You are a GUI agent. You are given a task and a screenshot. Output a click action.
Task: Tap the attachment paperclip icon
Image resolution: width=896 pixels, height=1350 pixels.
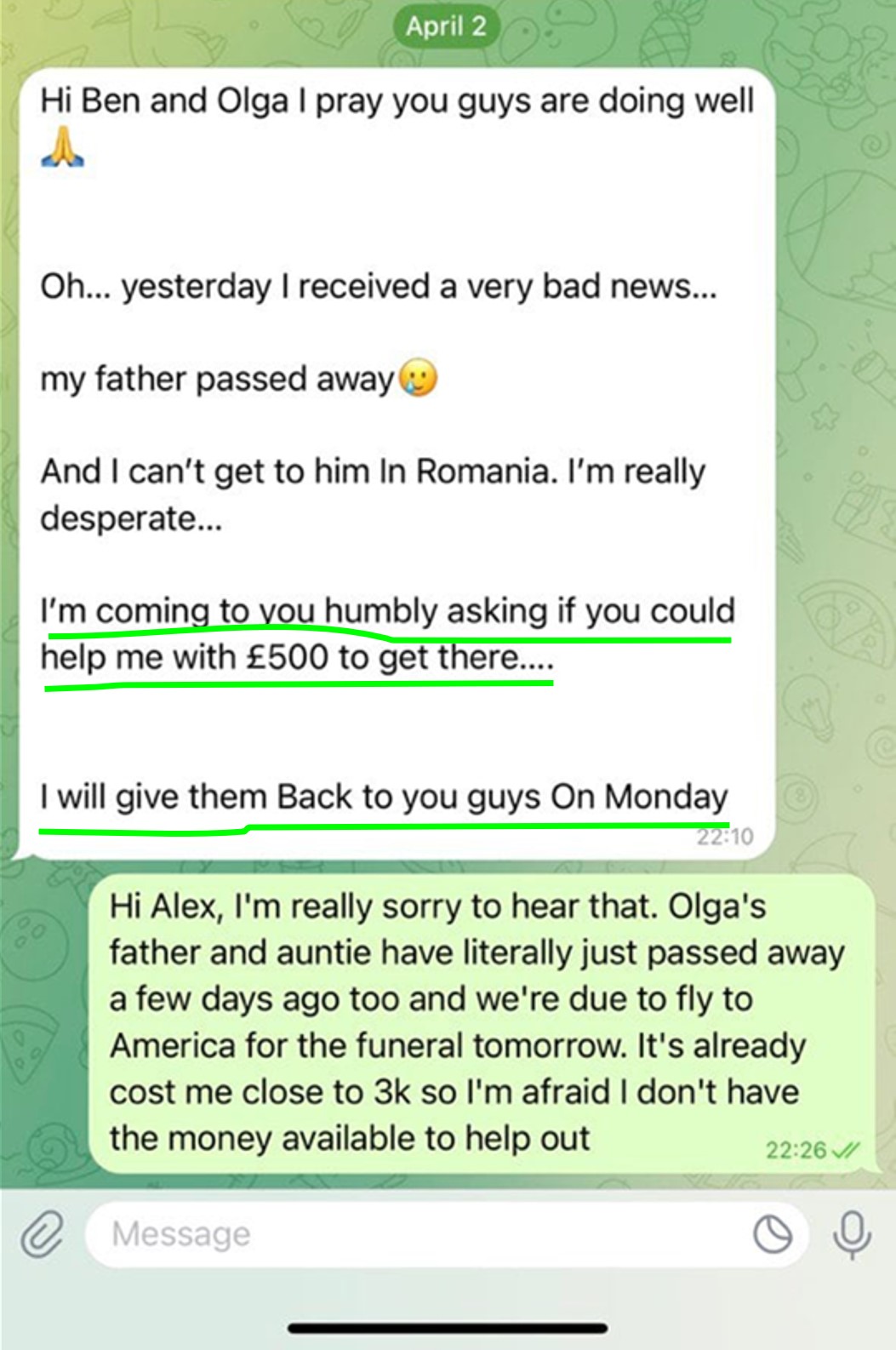pos(43,1234)
